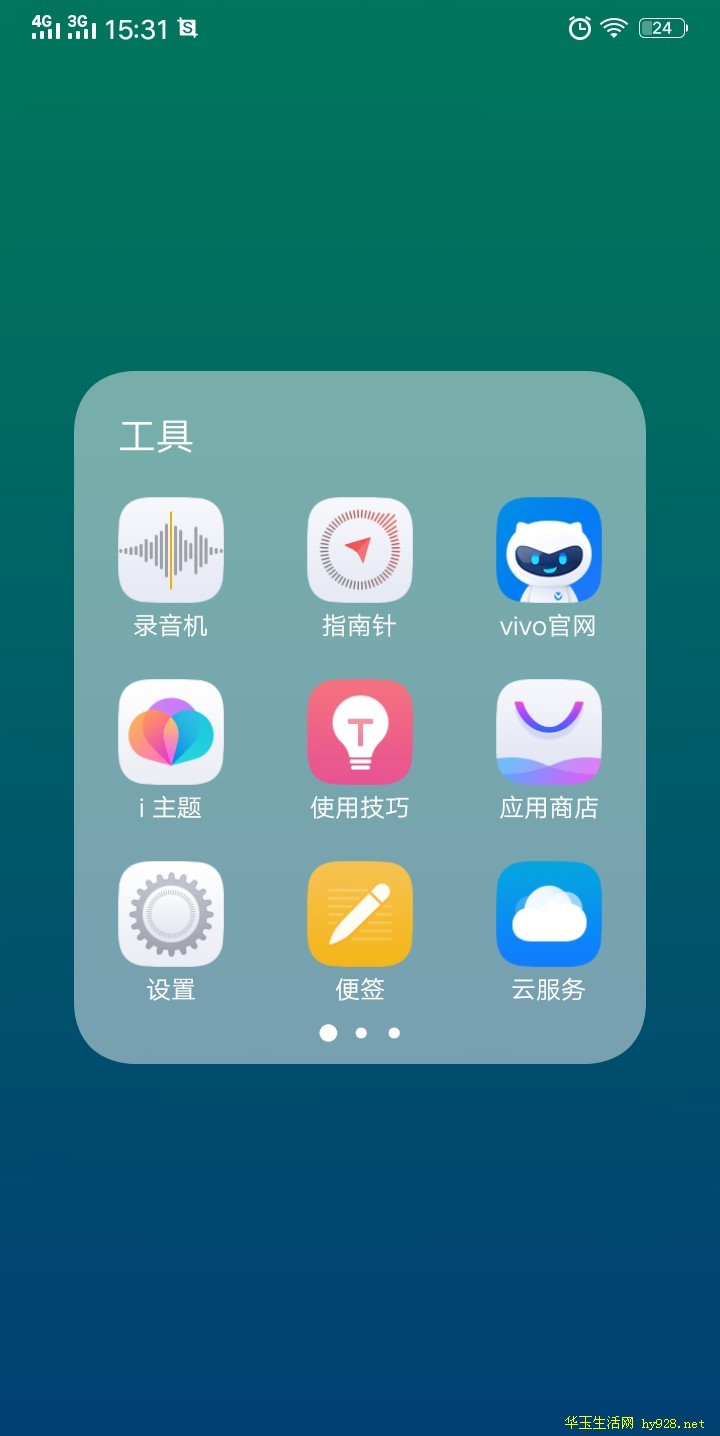Open the 云服务 cloud service app
The width and height of the screenshot is (720, 1436).
click(x=549, y=914)
